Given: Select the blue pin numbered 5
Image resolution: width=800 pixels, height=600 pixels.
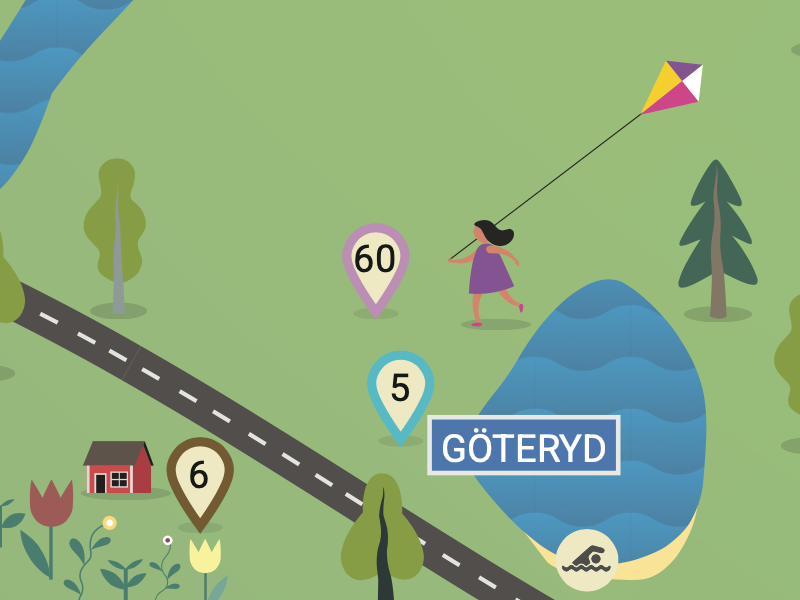Looking at the screenshot, I should click(x=400, y=388).
